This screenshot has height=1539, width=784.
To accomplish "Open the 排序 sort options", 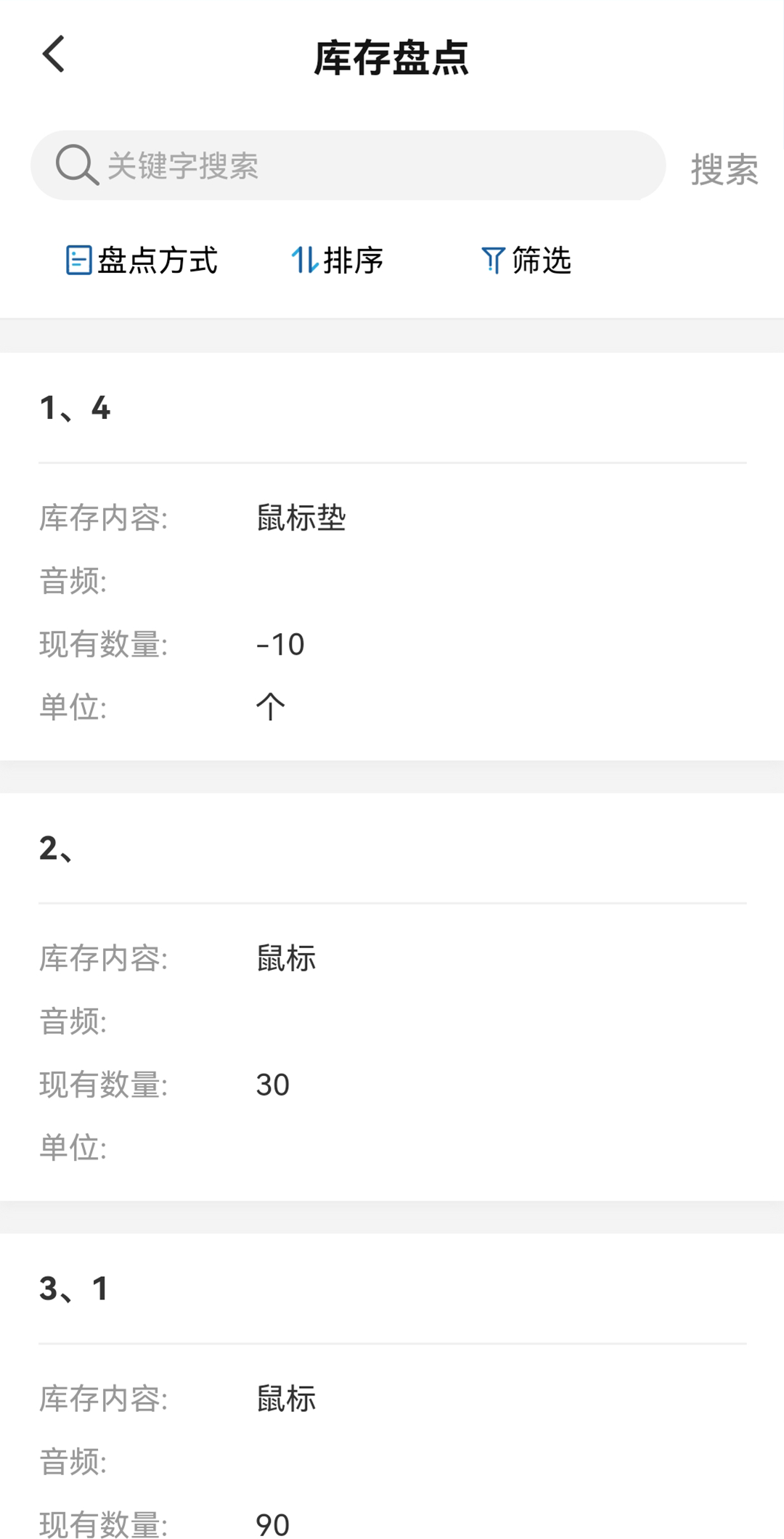I will pyautogui.click(x=338, y=261).
